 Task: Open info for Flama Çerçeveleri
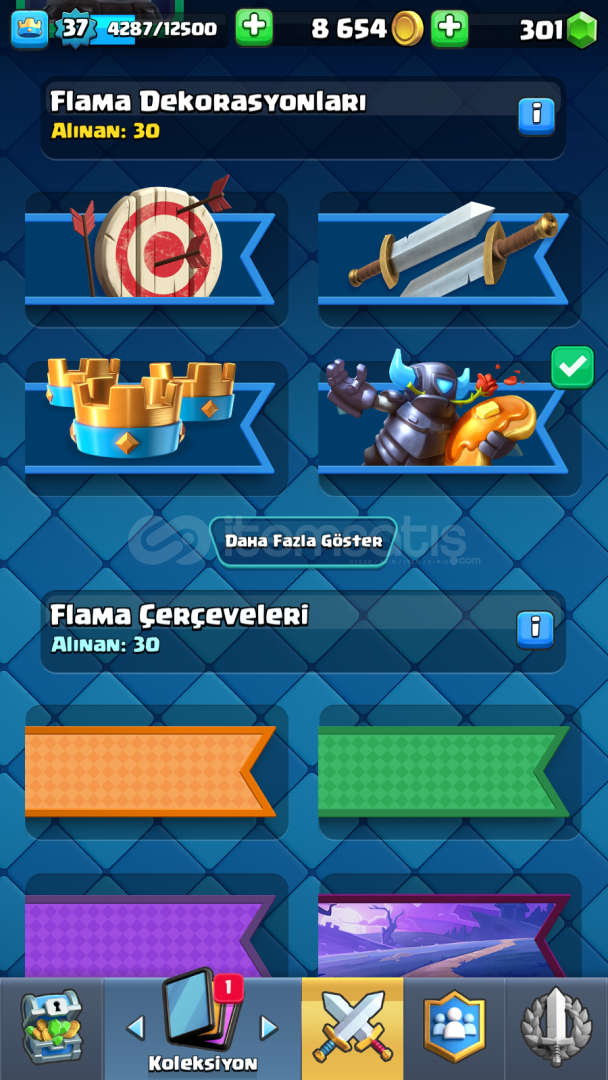point(535,629)
